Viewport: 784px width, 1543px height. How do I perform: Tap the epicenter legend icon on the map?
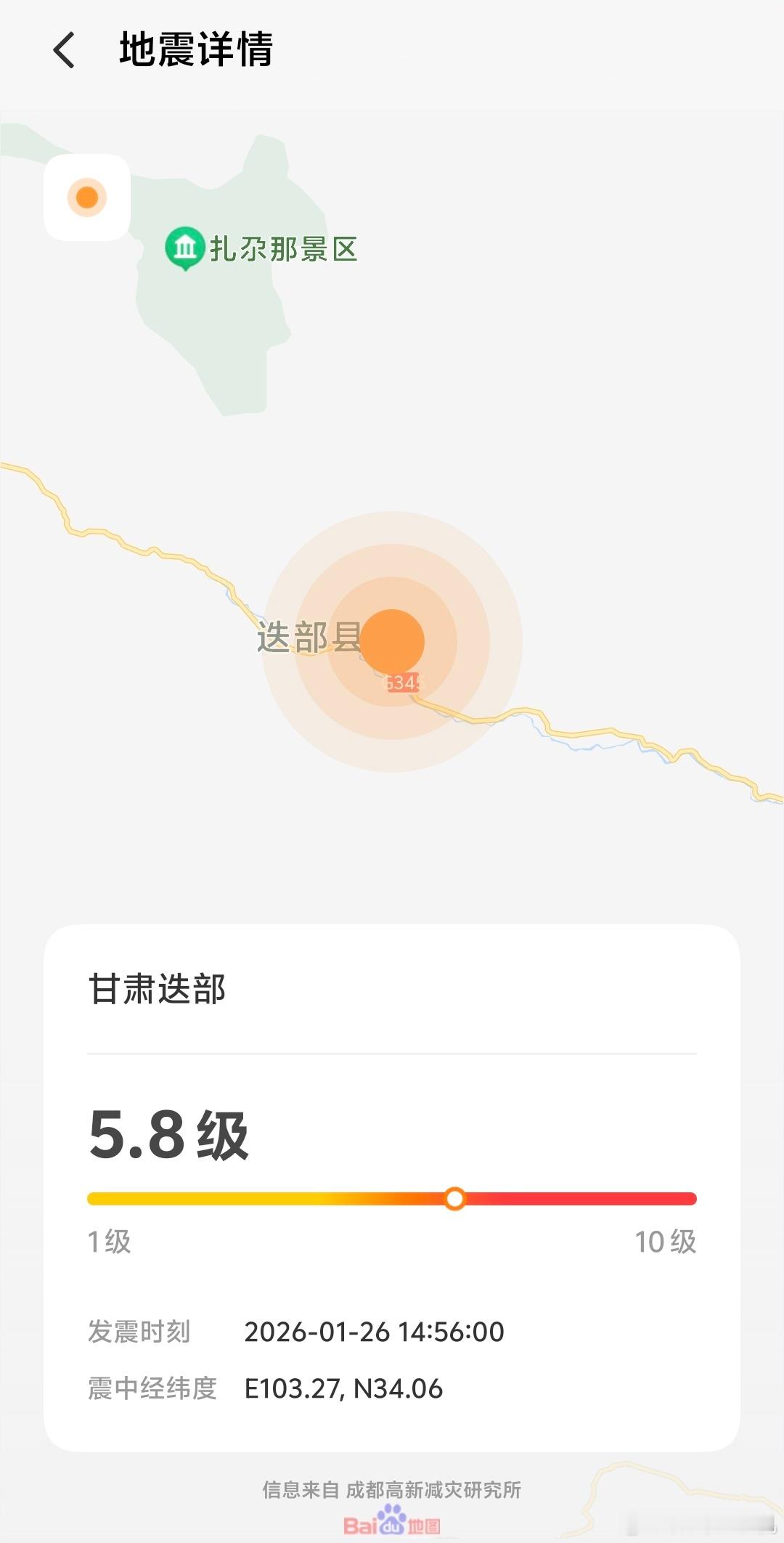86,197
